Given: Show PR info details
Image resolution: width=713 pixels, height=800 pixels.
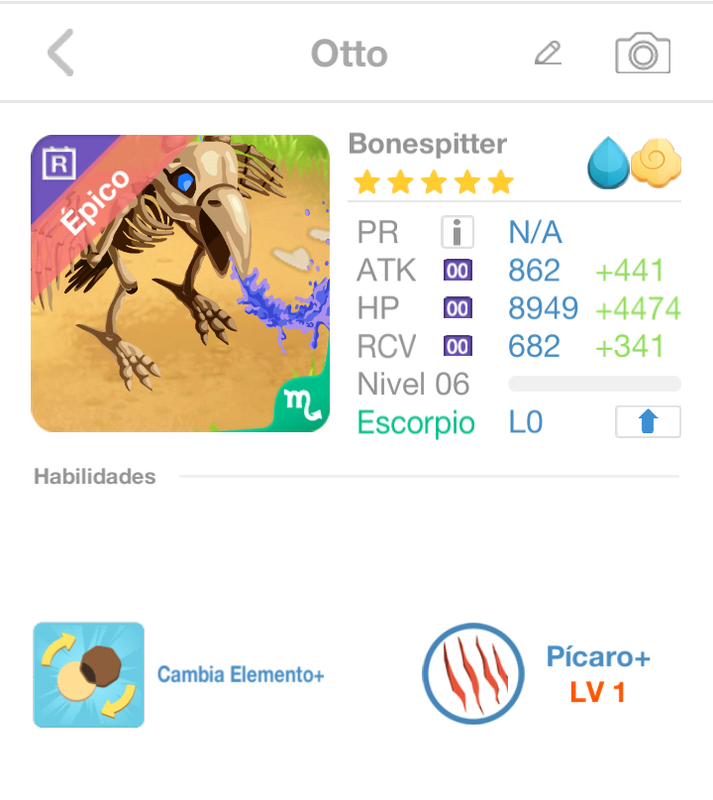Looking at the screenshot, I should 457,233.
